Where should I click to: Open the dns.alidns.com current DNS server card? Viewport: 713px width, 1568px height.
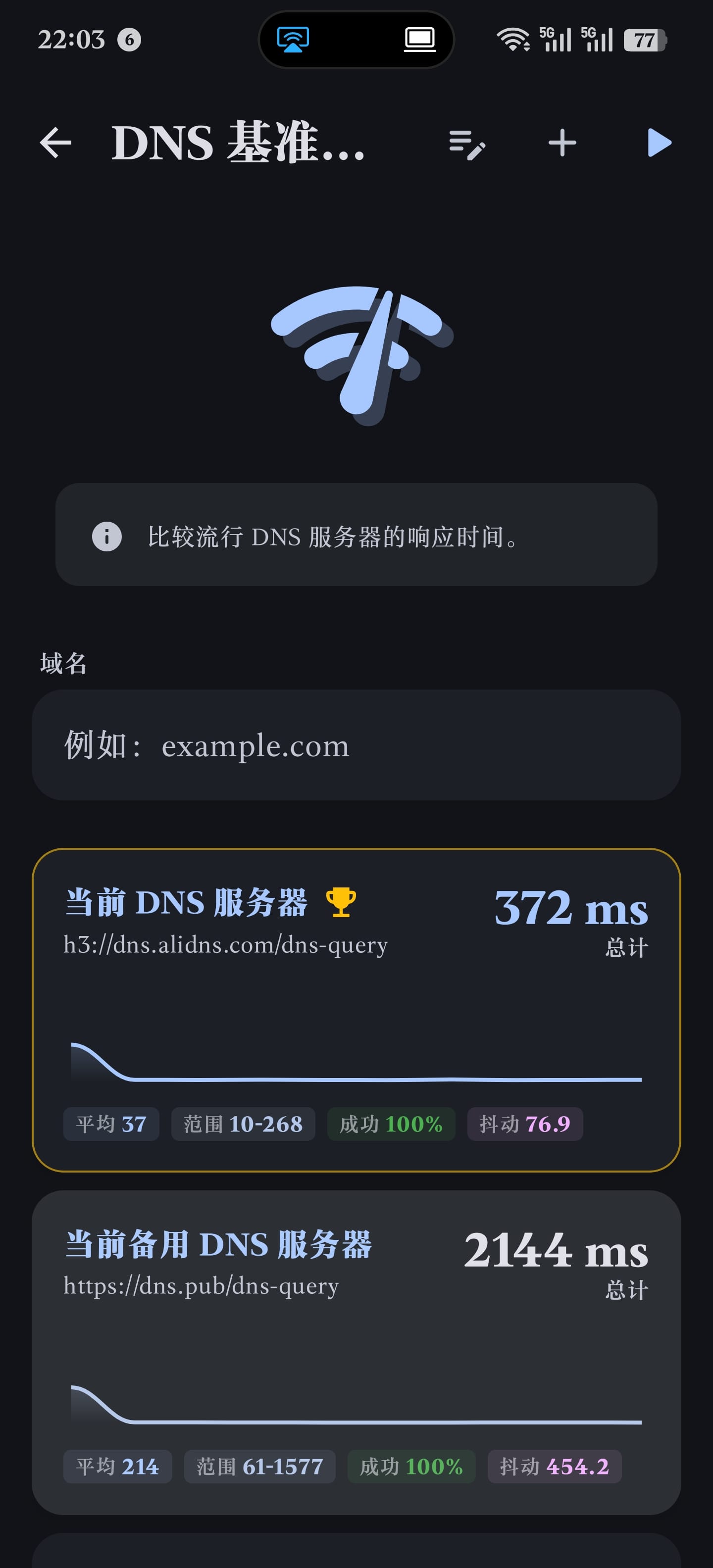(x=356, y=1010)
